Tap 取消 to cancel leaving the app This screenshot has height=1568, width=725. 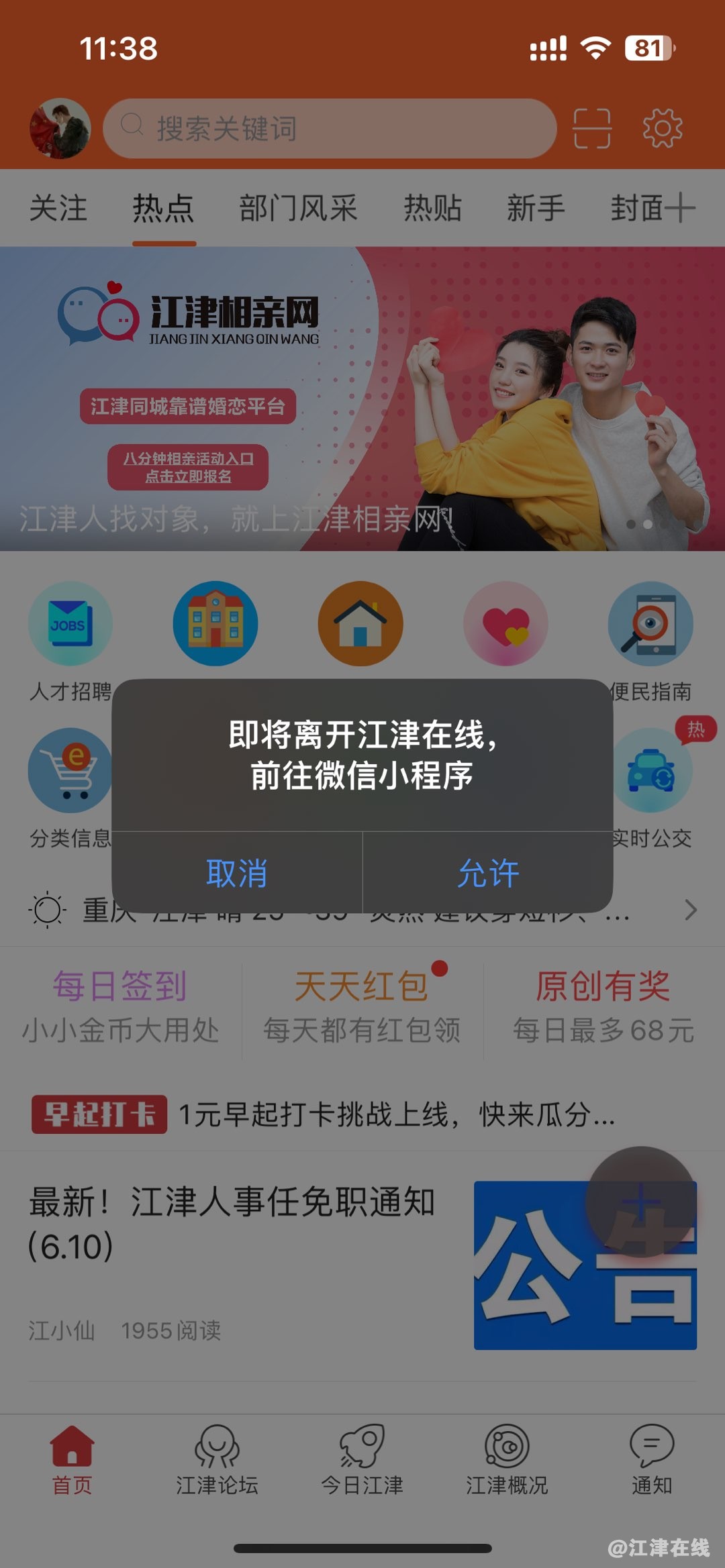click(x=236, y=873)
